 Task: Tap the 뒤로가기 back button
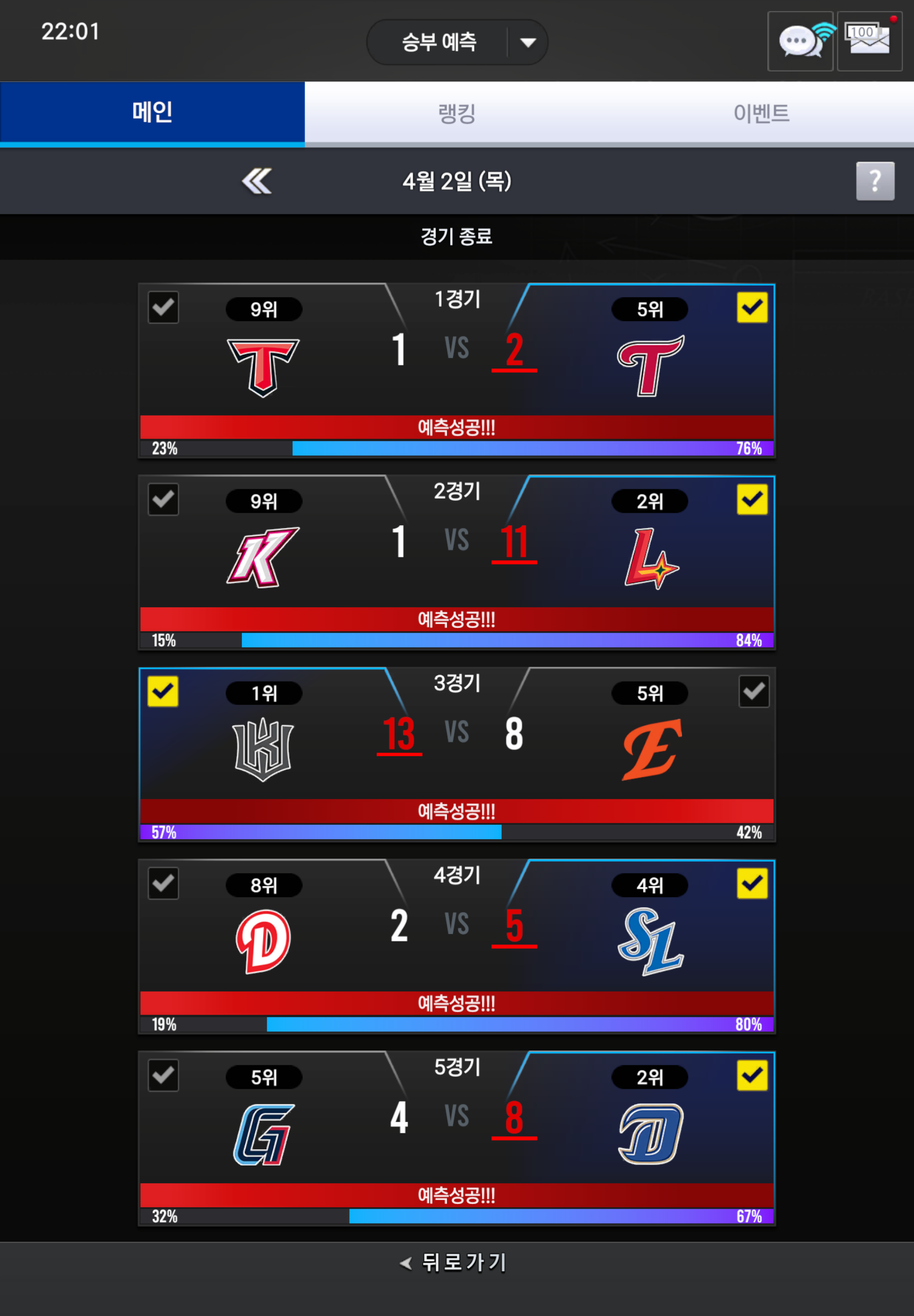tap(457, 1262)
